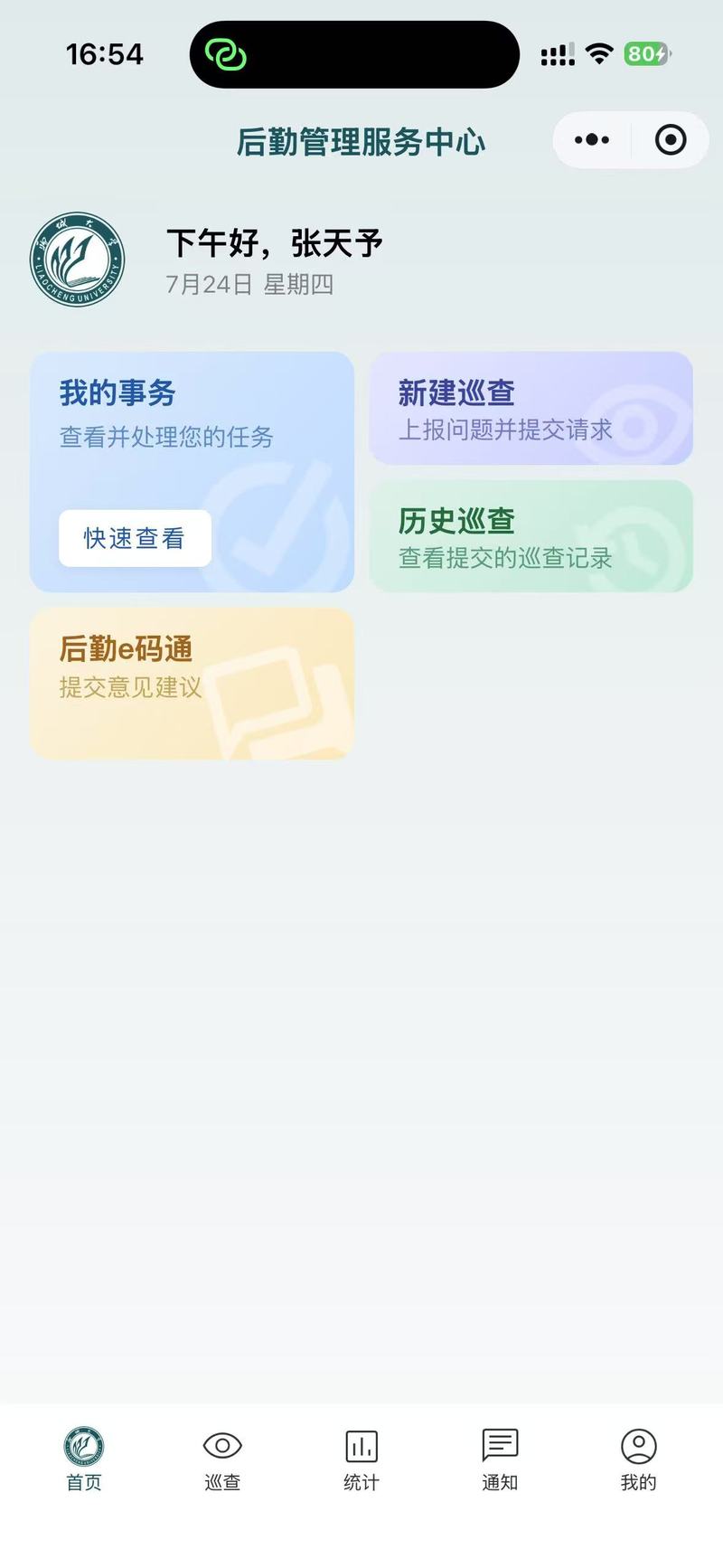Switch to the 通知 tab
This screenshot has height=1568, width=723.
[500, 1459]
